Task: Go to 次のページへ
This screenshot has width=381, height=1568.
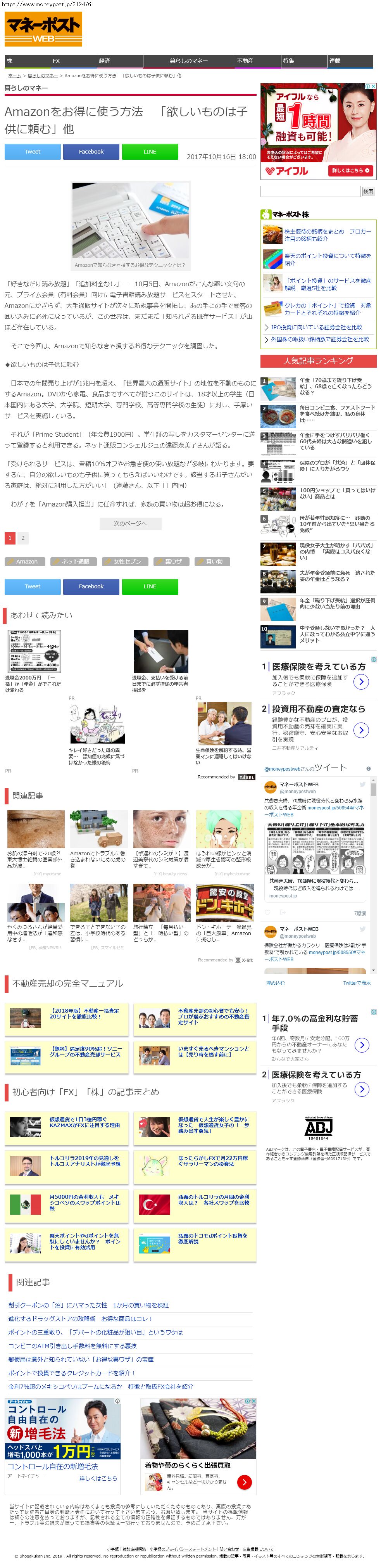Action: point(130,523)
